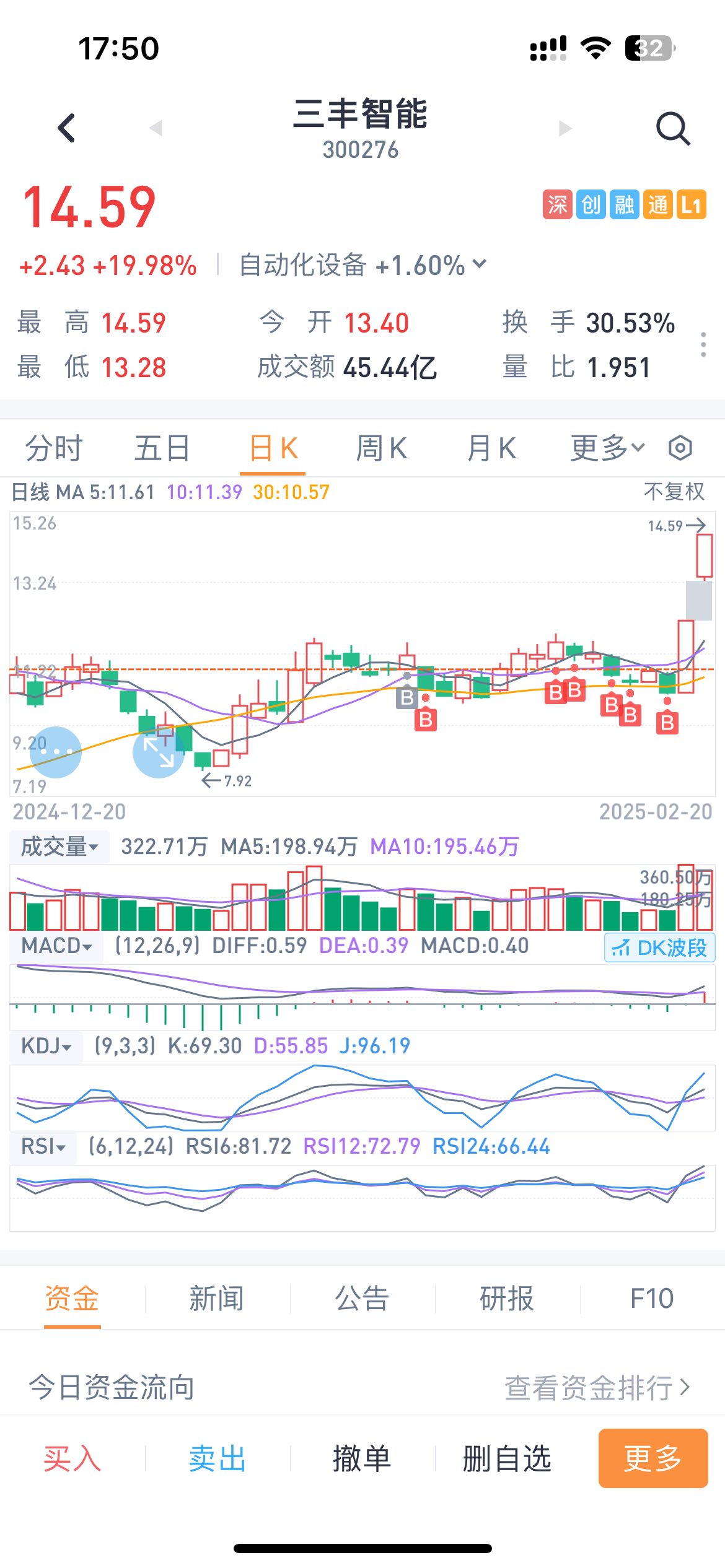The height and width of the screenshot is (1568, 725).
Task: Open 查看资金排行 link
Action: coord(597,1388)
